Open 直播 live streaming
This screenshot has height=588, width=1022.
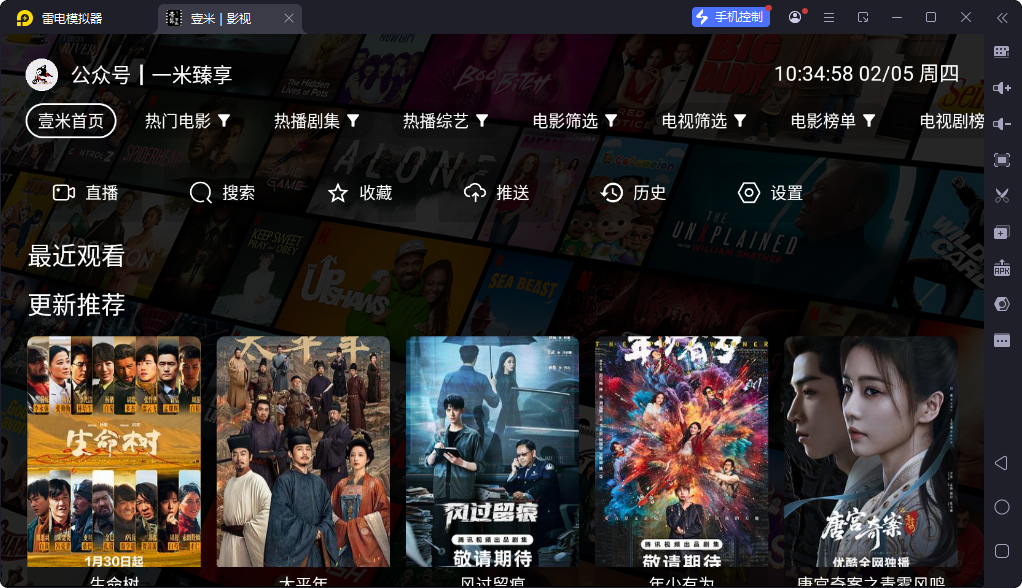tap(86, 193)
